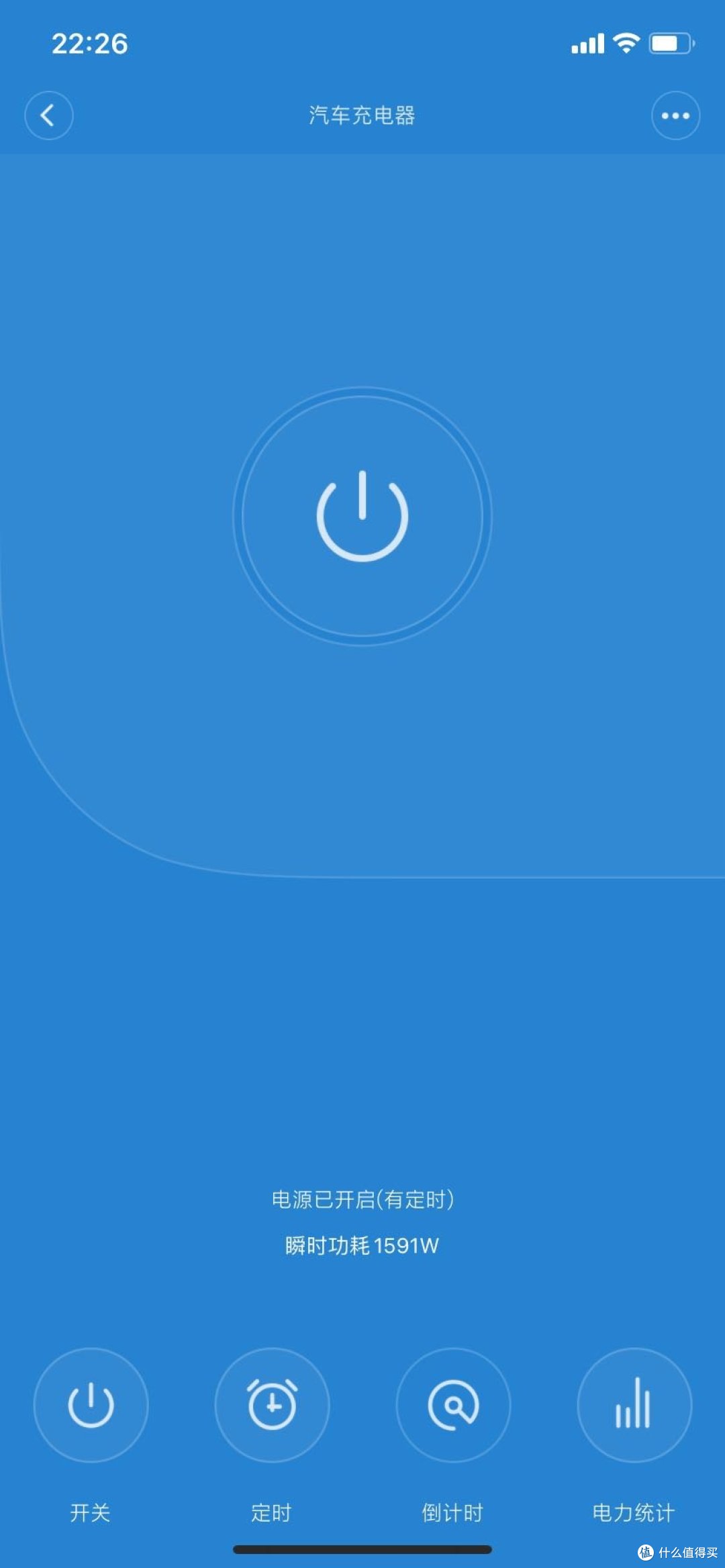Go back using the top-left arrow
Viewport: 725px width, 1568px height.
pos(48,115)
